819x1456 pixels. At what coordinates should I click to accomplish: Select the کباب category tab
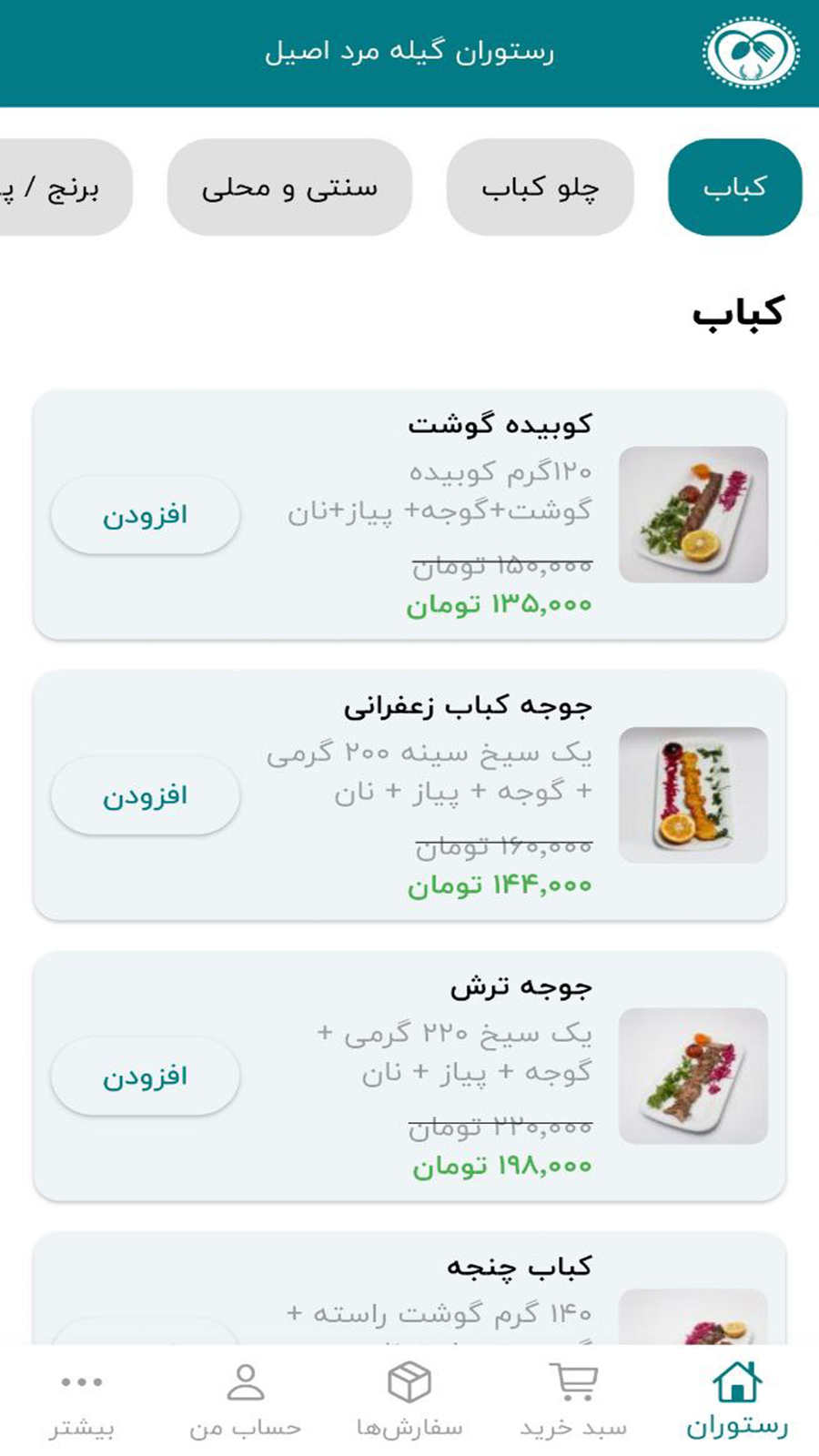click(x=733, y=185)
